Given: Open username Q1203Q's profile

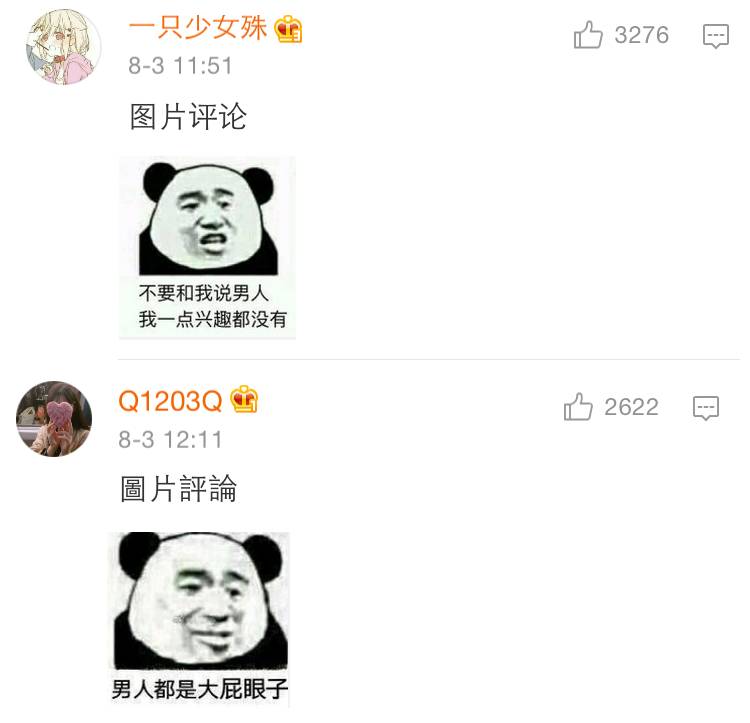Looking at the screenshot, I should coord(170,401).
